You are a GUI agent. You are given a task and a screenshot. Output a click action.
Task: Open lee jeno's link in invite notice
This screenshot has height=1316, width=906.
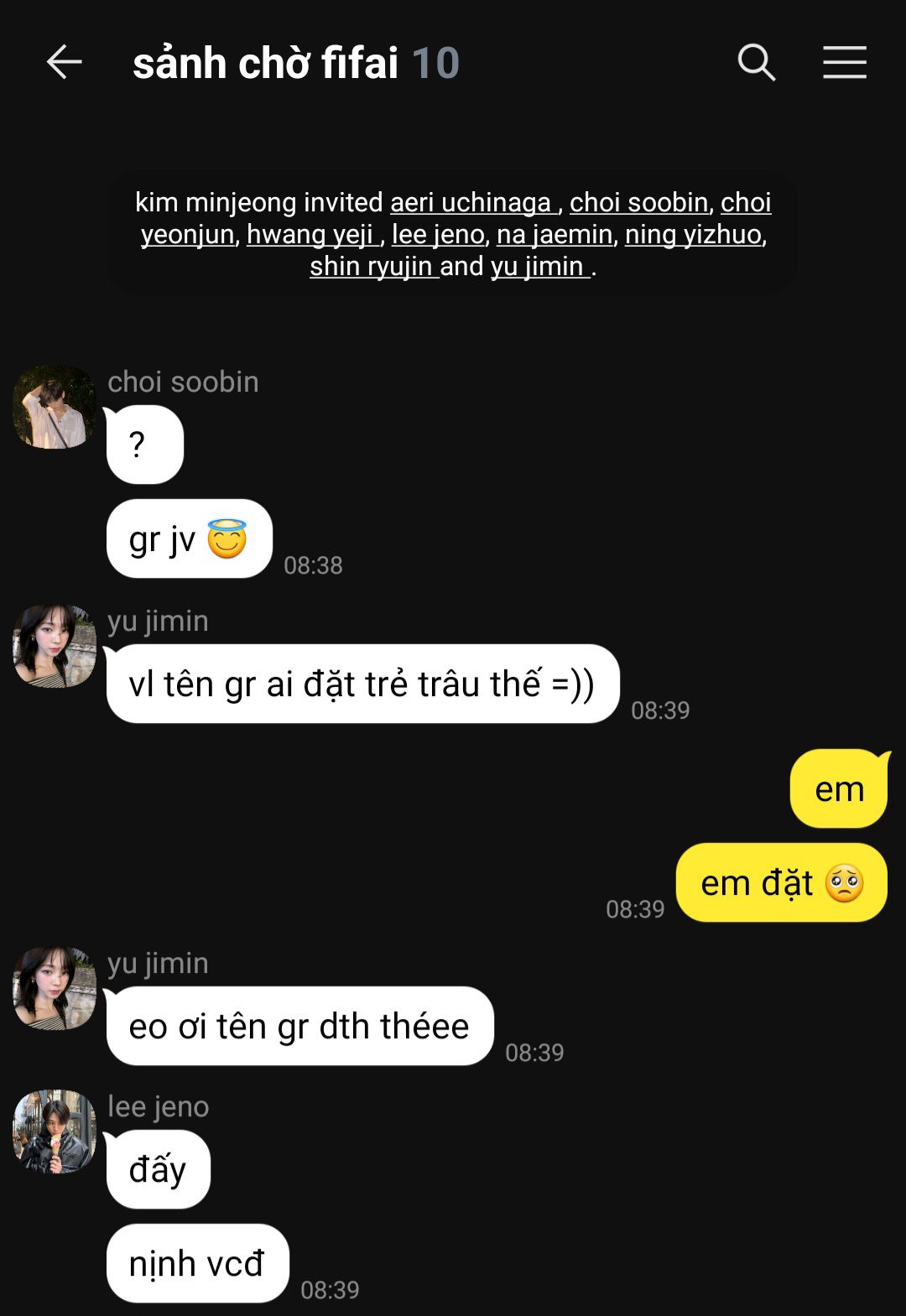(x=438, y=234)
